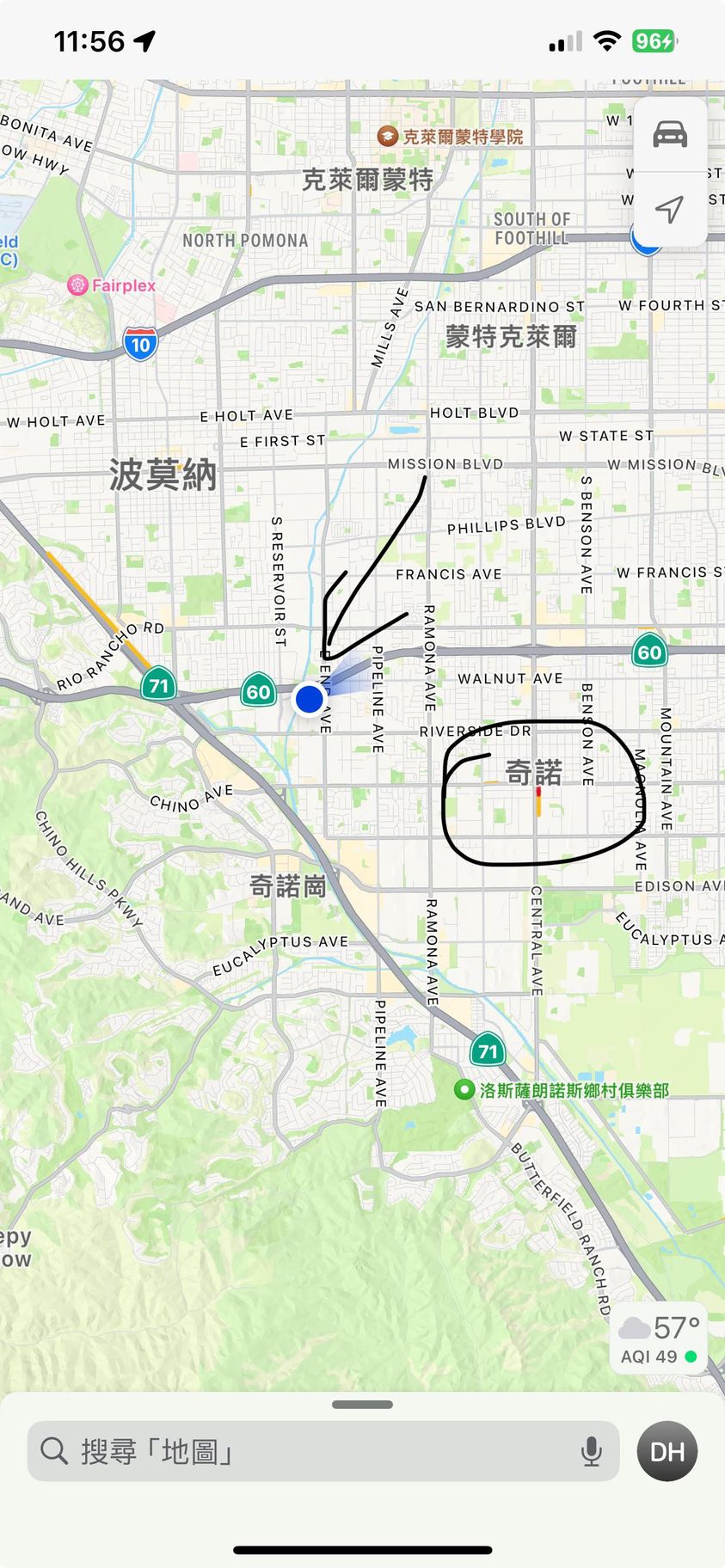Select the 洛斯薩朗諾斯鄉村俱樂部 place marker

tap(464, 1090)
